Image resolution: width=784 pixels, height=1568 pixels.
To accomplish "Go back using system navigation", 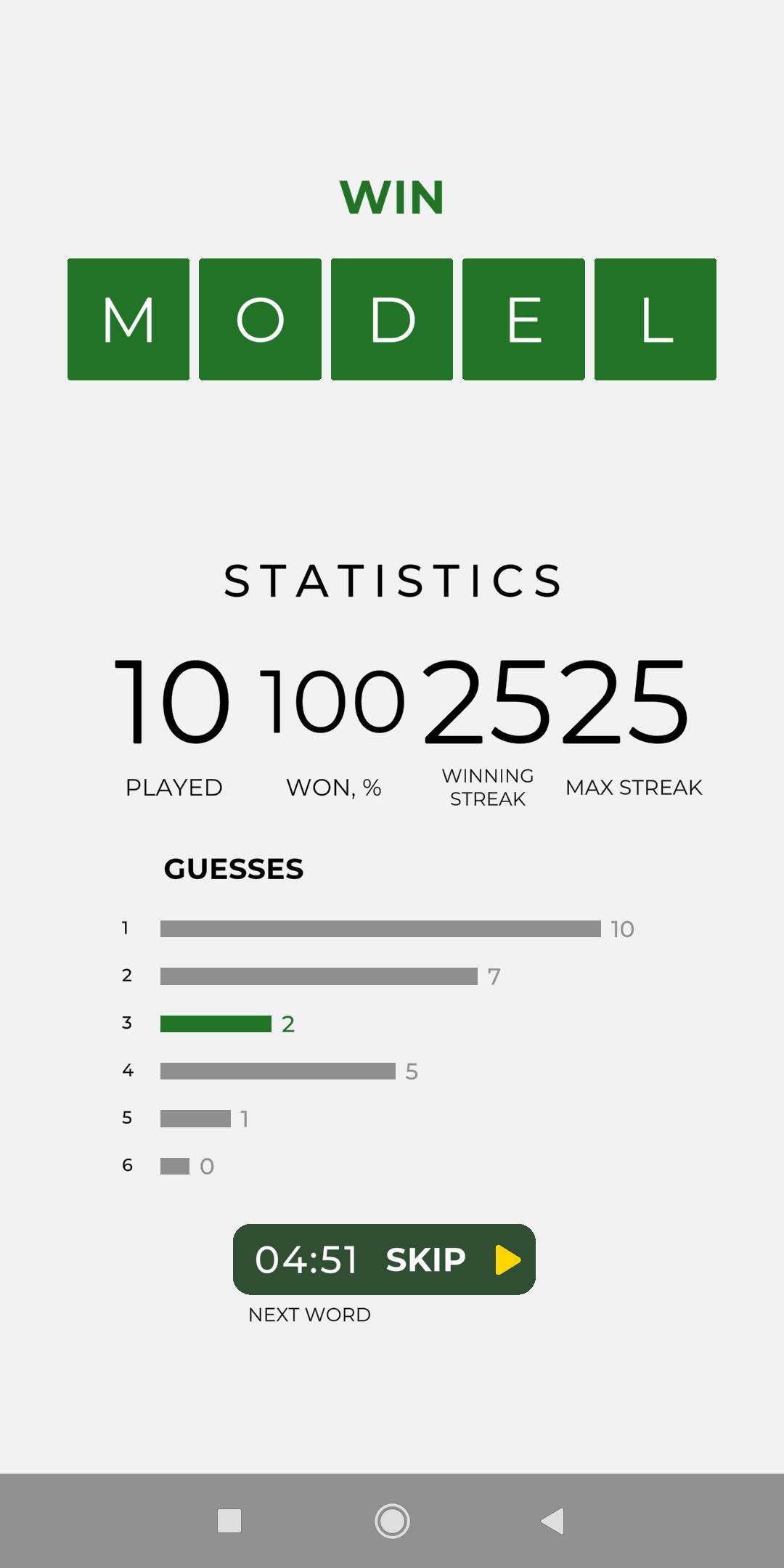I will tap(552, 1520).
